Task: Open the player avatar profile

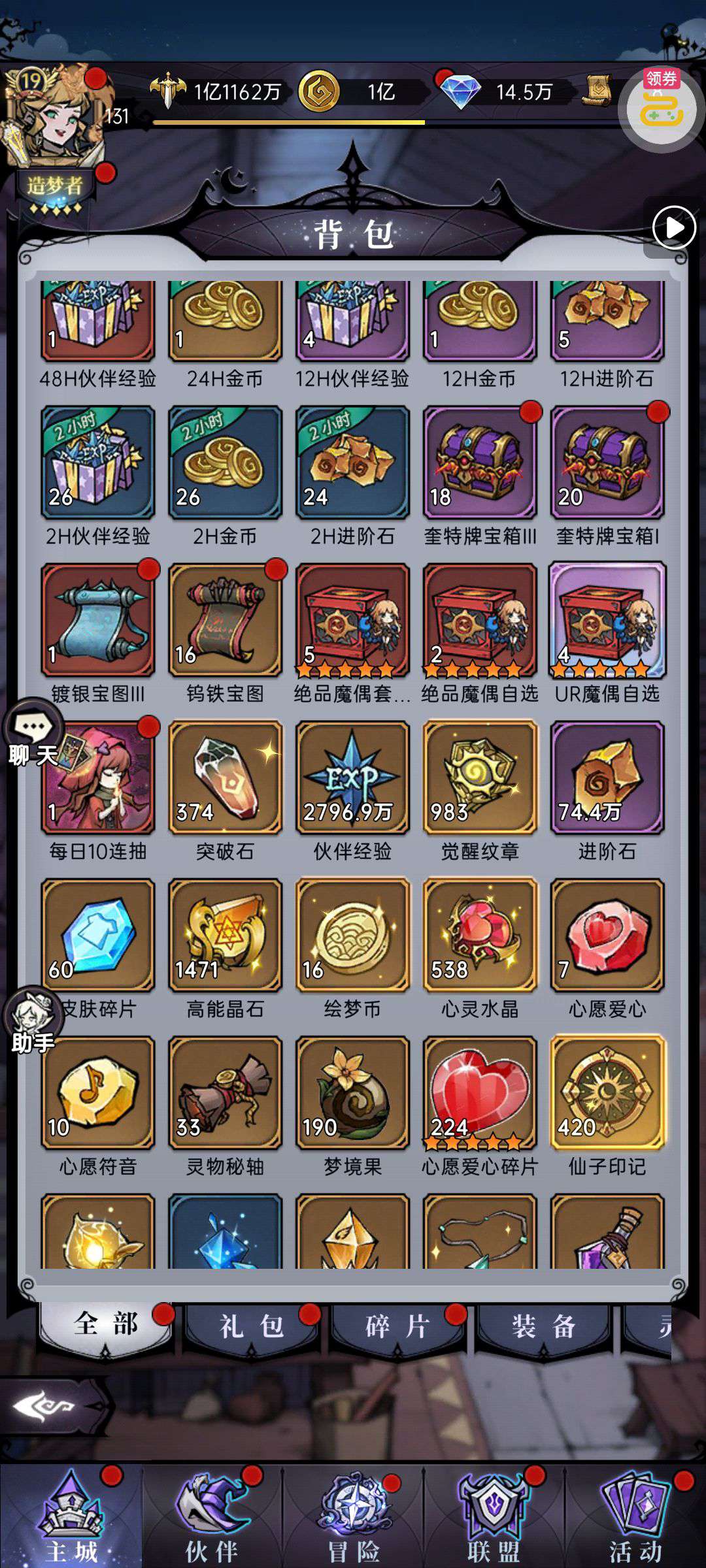Action: [x=56, y=114]
